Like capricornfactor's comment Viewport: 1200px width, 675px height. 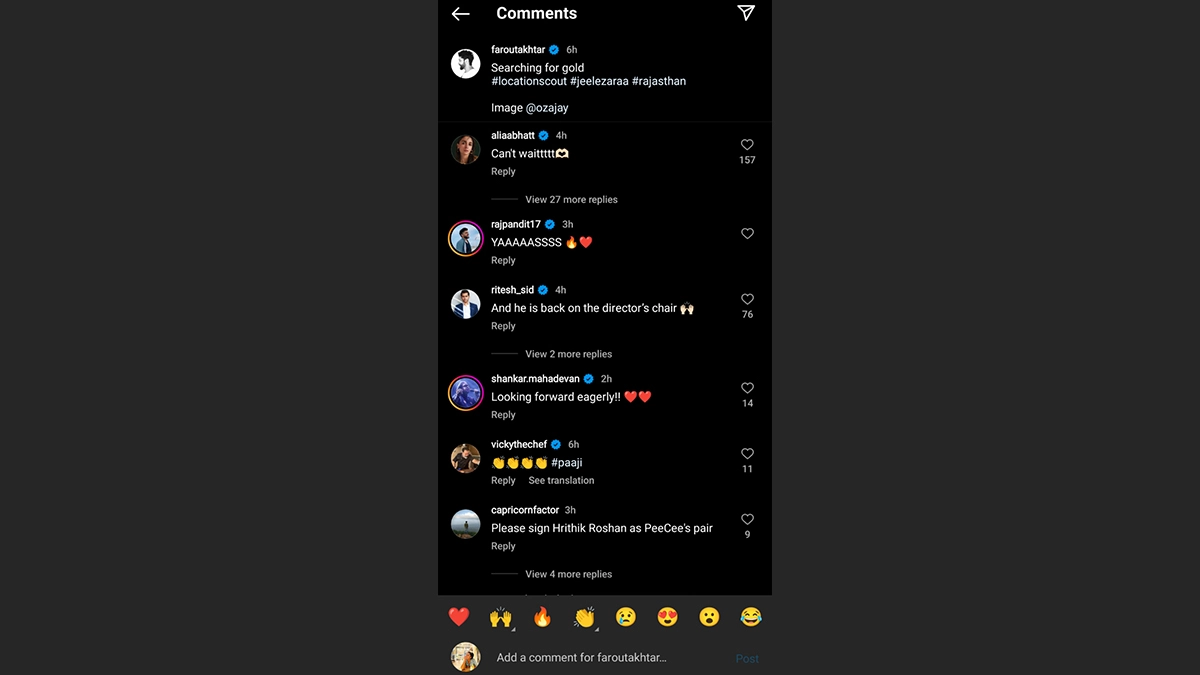point(747,520)
